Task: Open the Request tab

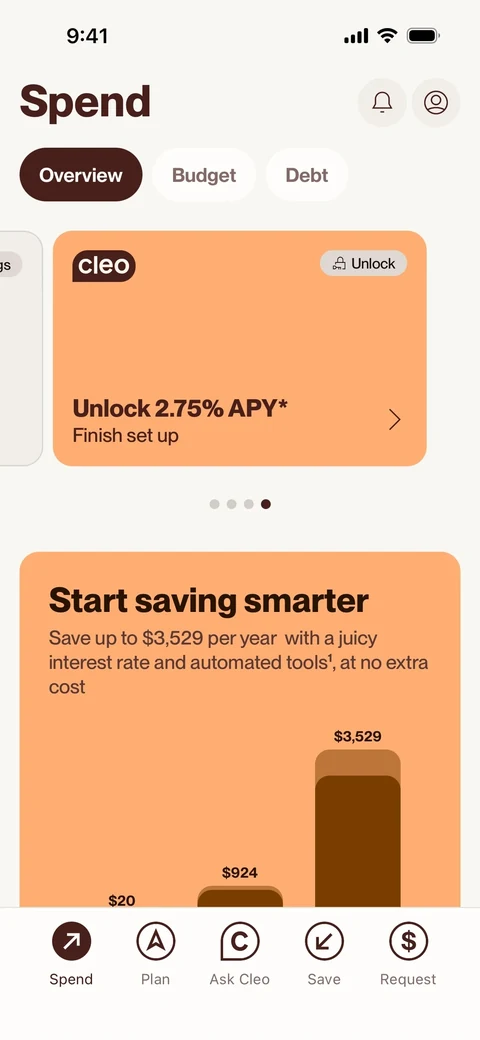Action: 408,953
